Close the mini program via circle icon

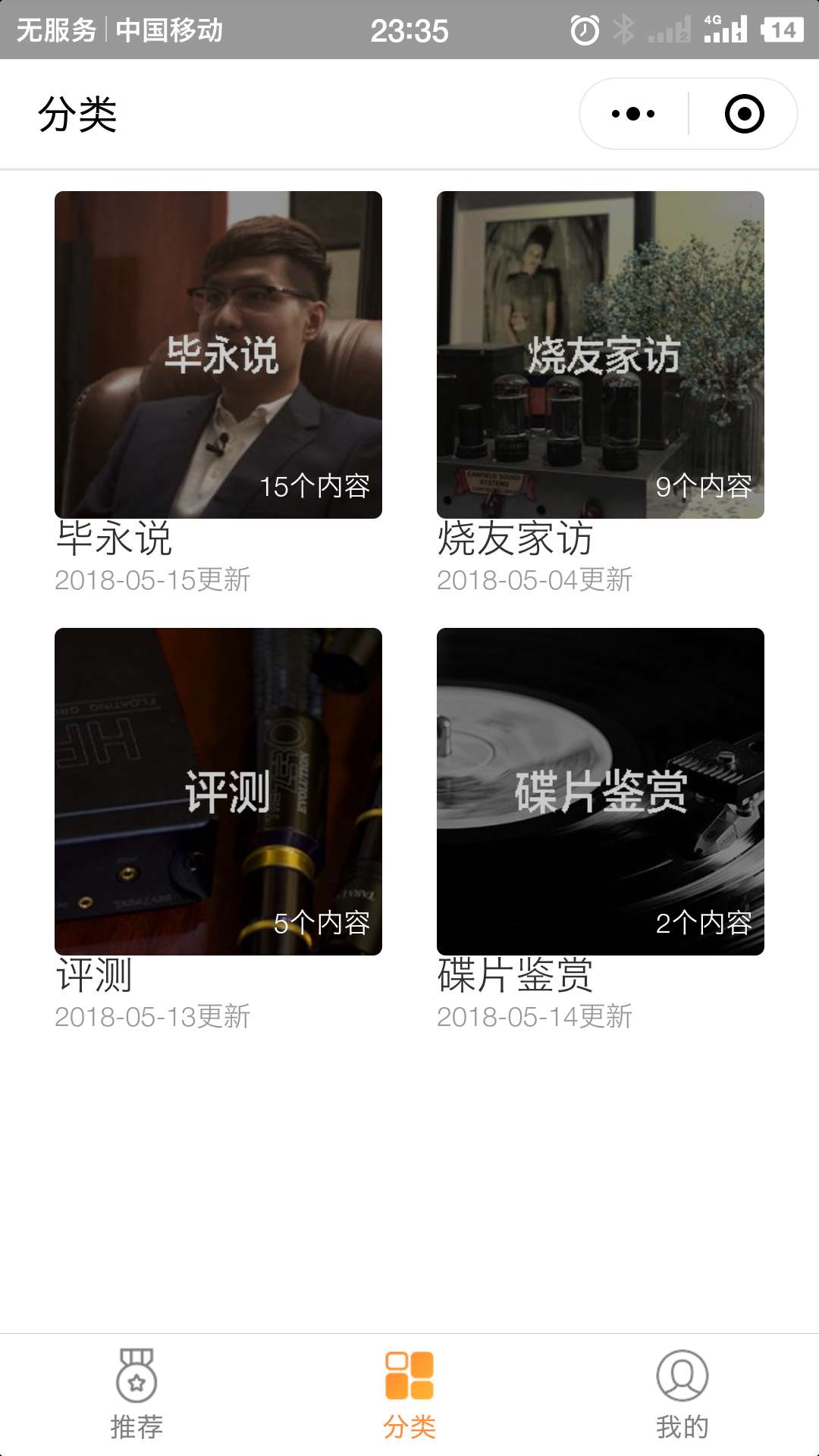click(744, 114)
